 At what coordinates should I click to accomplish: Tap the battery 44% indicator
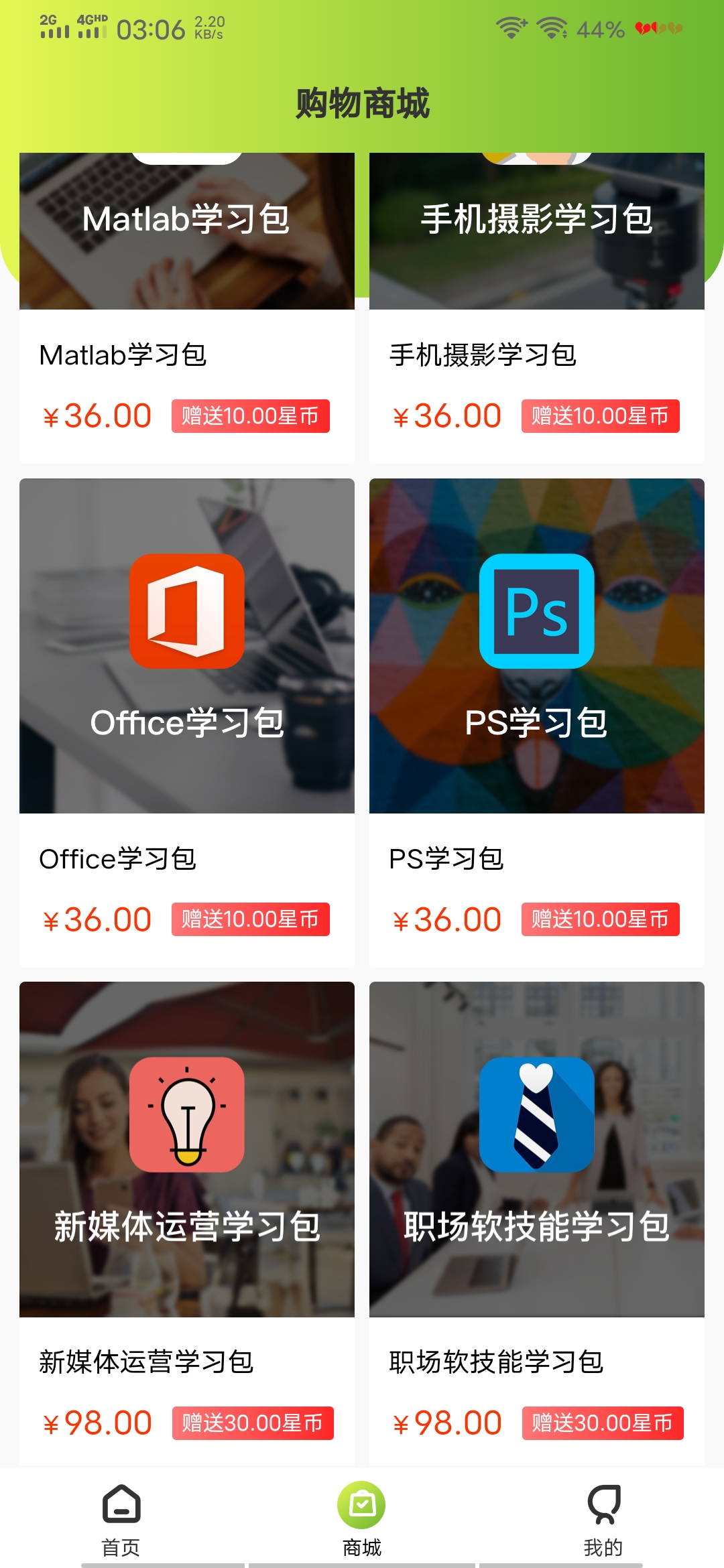point(601,28)
